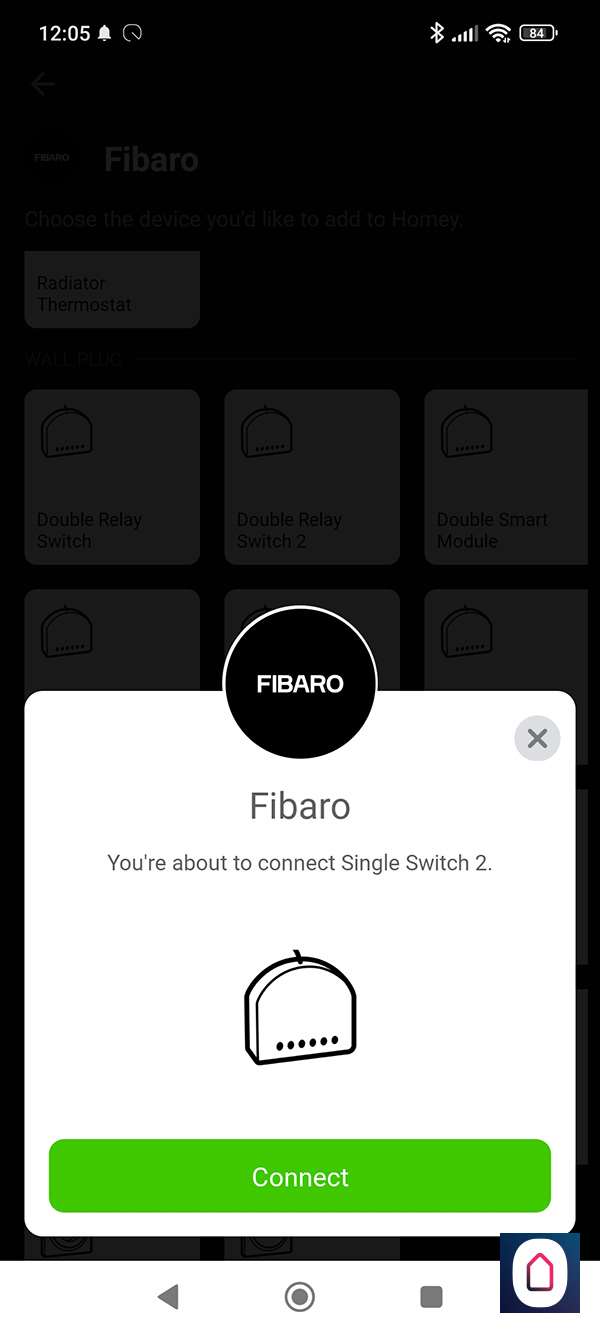
Task: Go back with the system back button
Action: tap(168, 1297)
